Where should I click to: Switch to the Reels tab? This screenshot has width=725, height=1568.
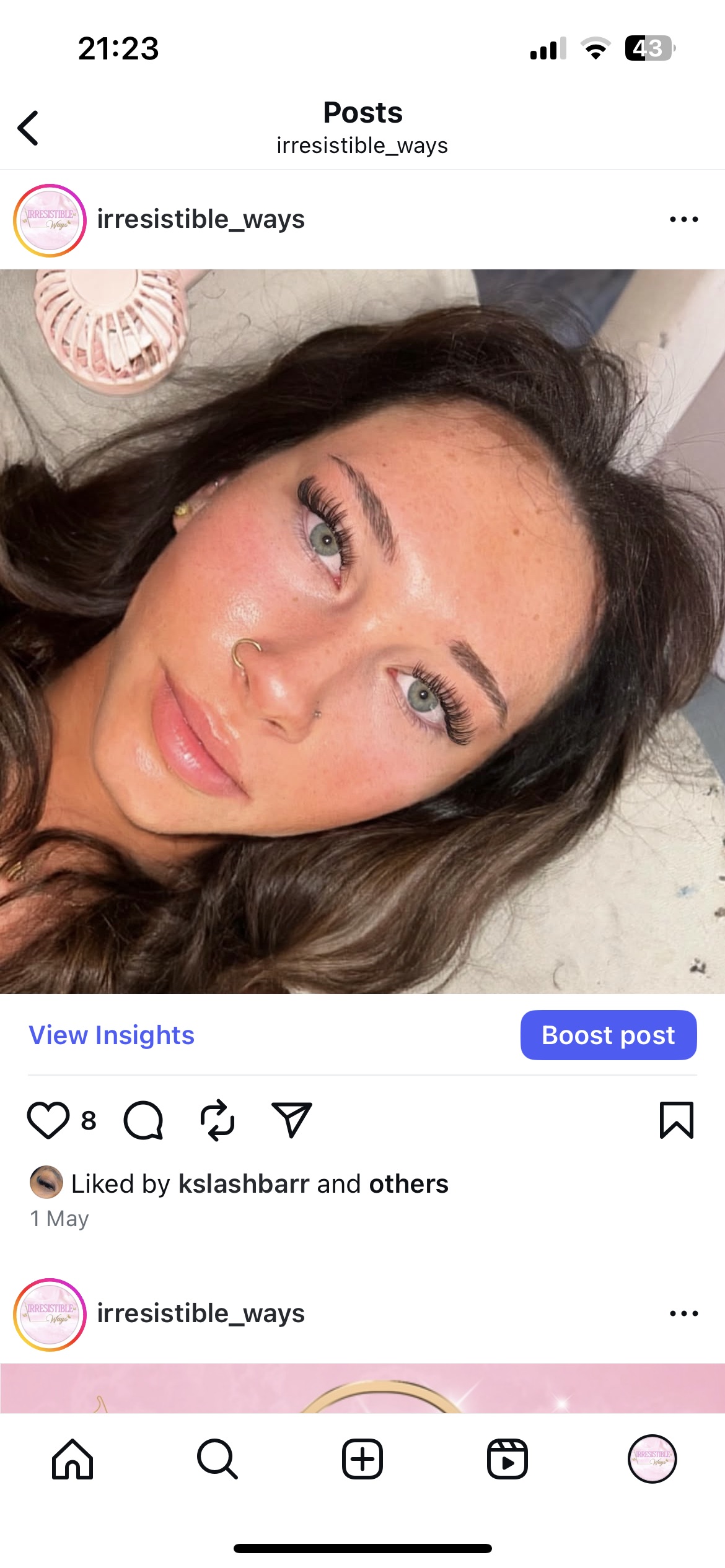pos(507,1459)
